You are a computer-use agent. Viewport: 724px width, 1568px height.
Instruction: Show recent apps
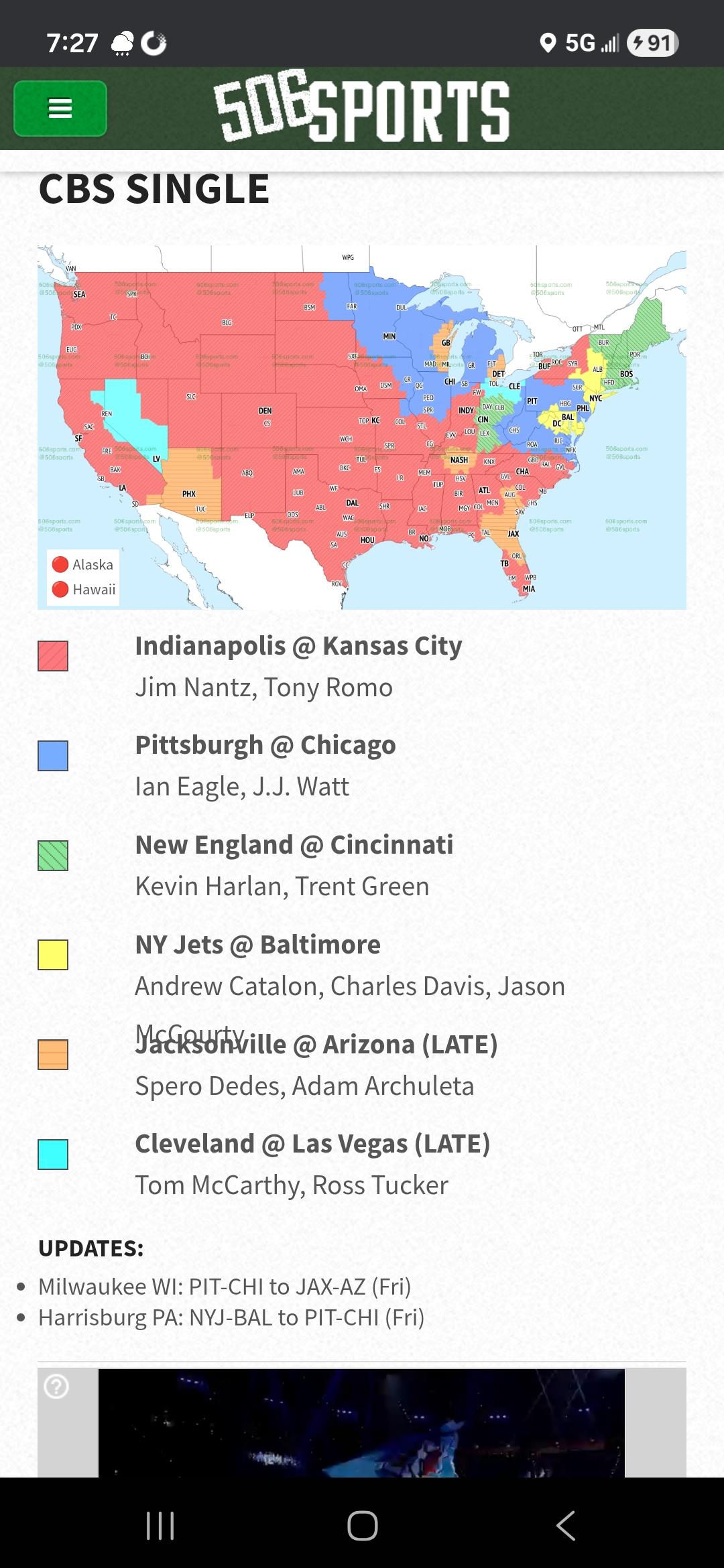point(160,1526)
